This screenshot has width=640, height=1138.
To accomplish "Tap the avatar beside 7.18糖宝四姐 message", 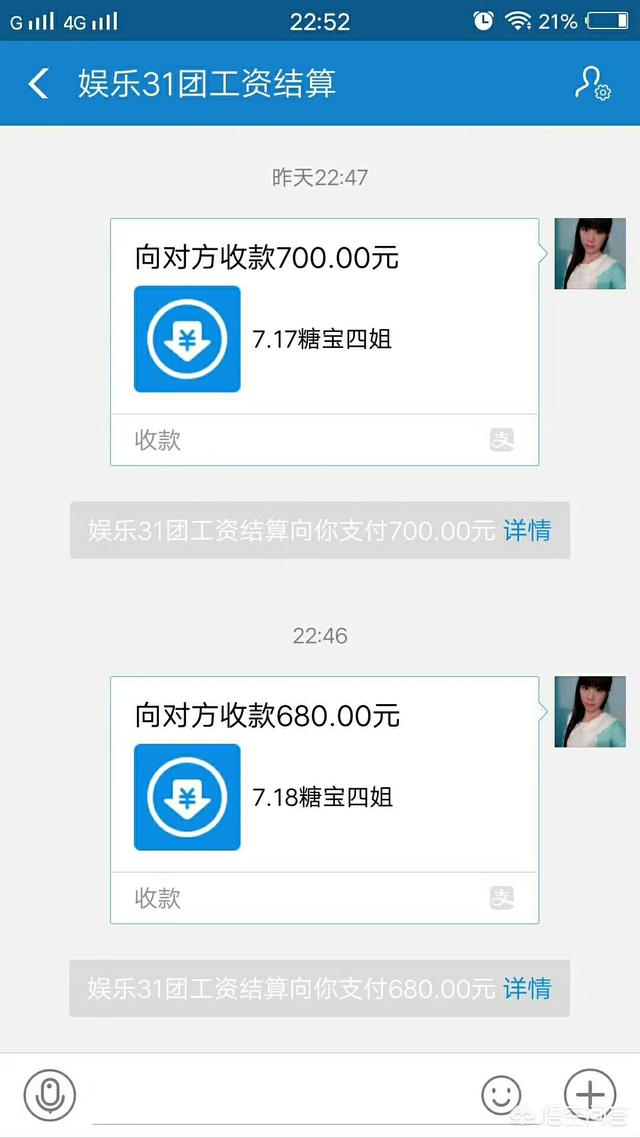I will [x=590, y=711].
